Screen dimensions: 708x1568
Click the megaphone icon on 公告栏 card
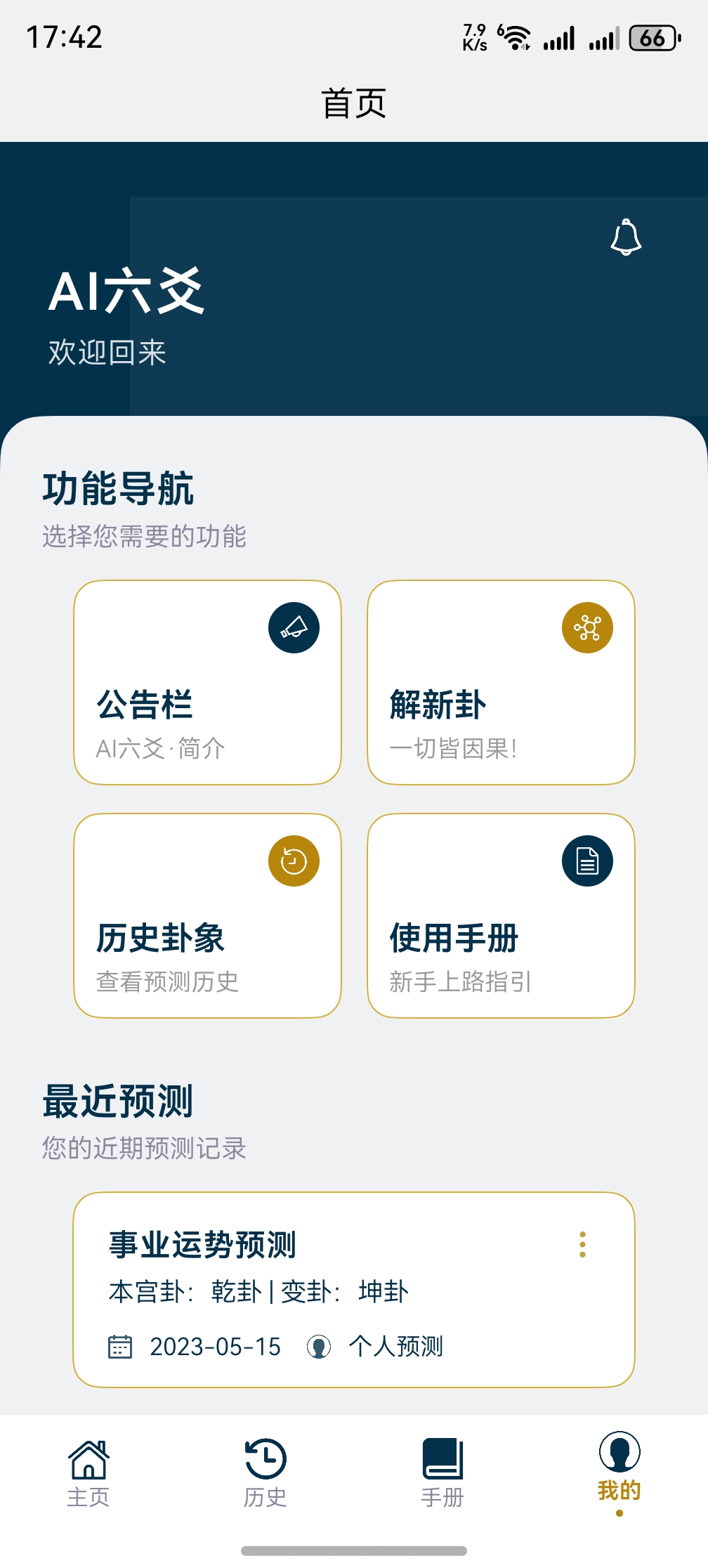tap(294, 627)
